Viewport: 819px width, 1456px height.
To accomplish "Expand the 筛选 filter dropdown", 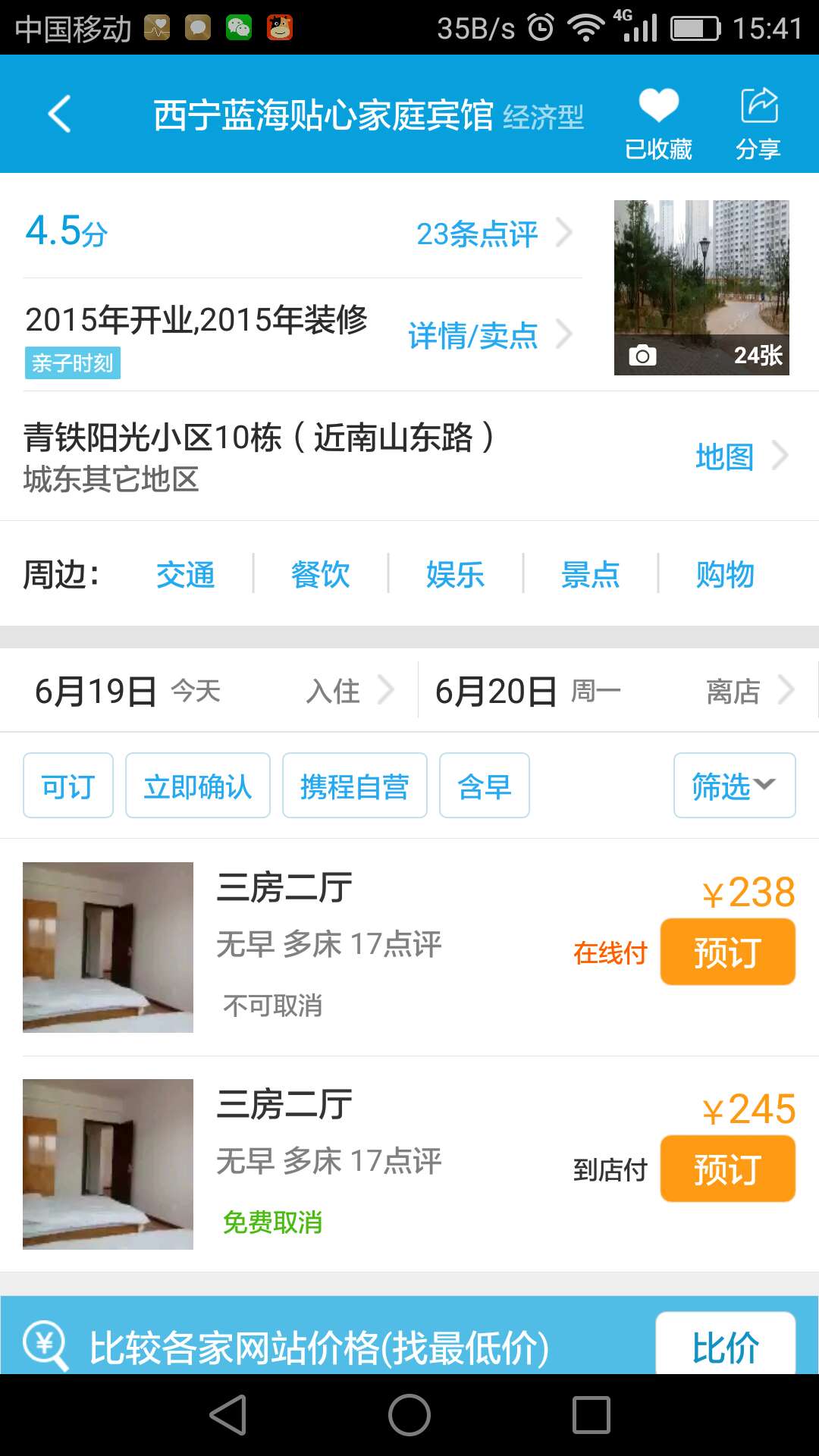I will tap(734, 786).
